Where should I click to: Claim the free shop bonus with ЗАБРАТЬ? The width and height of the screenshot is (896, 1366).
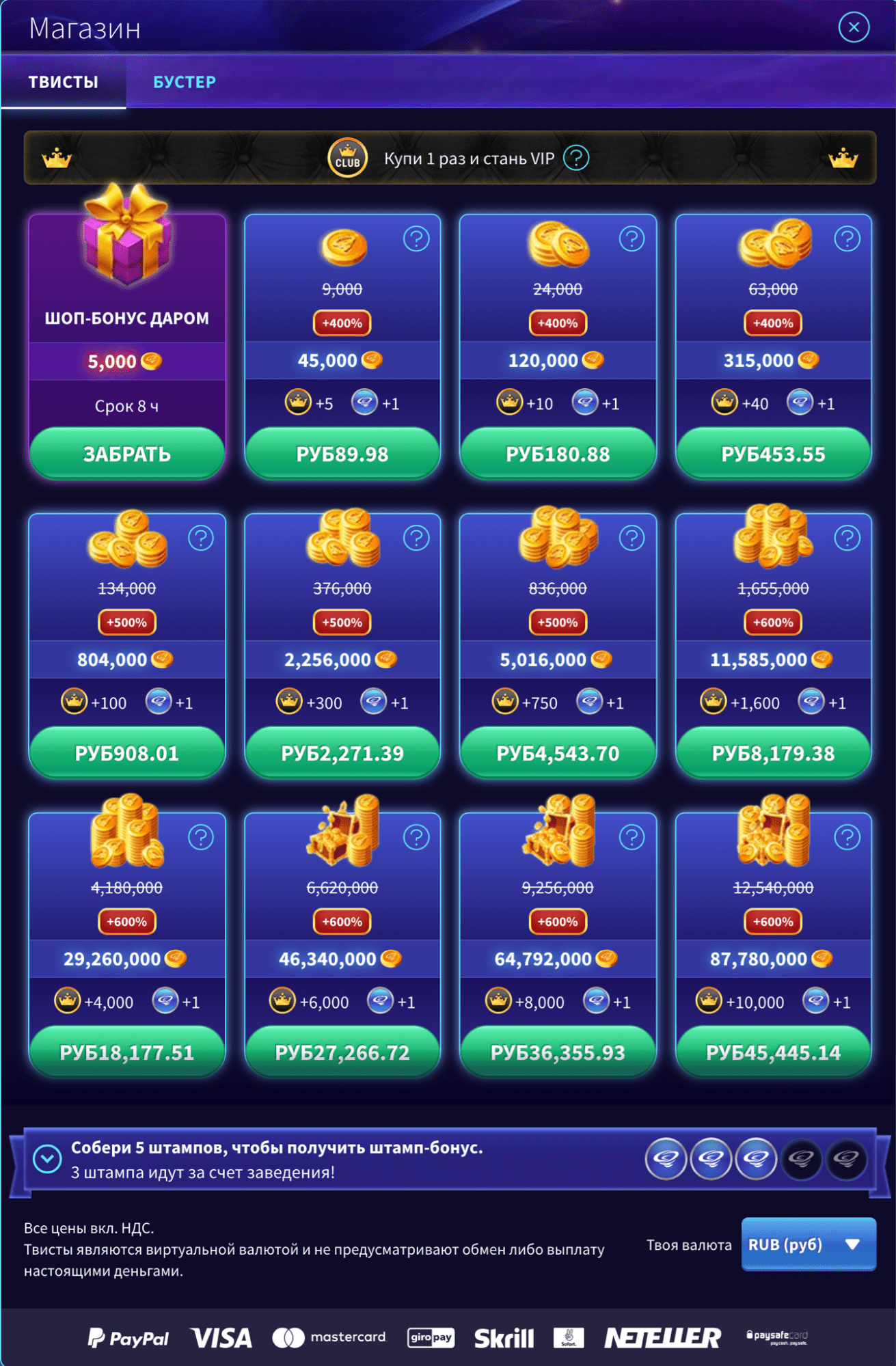127,454
